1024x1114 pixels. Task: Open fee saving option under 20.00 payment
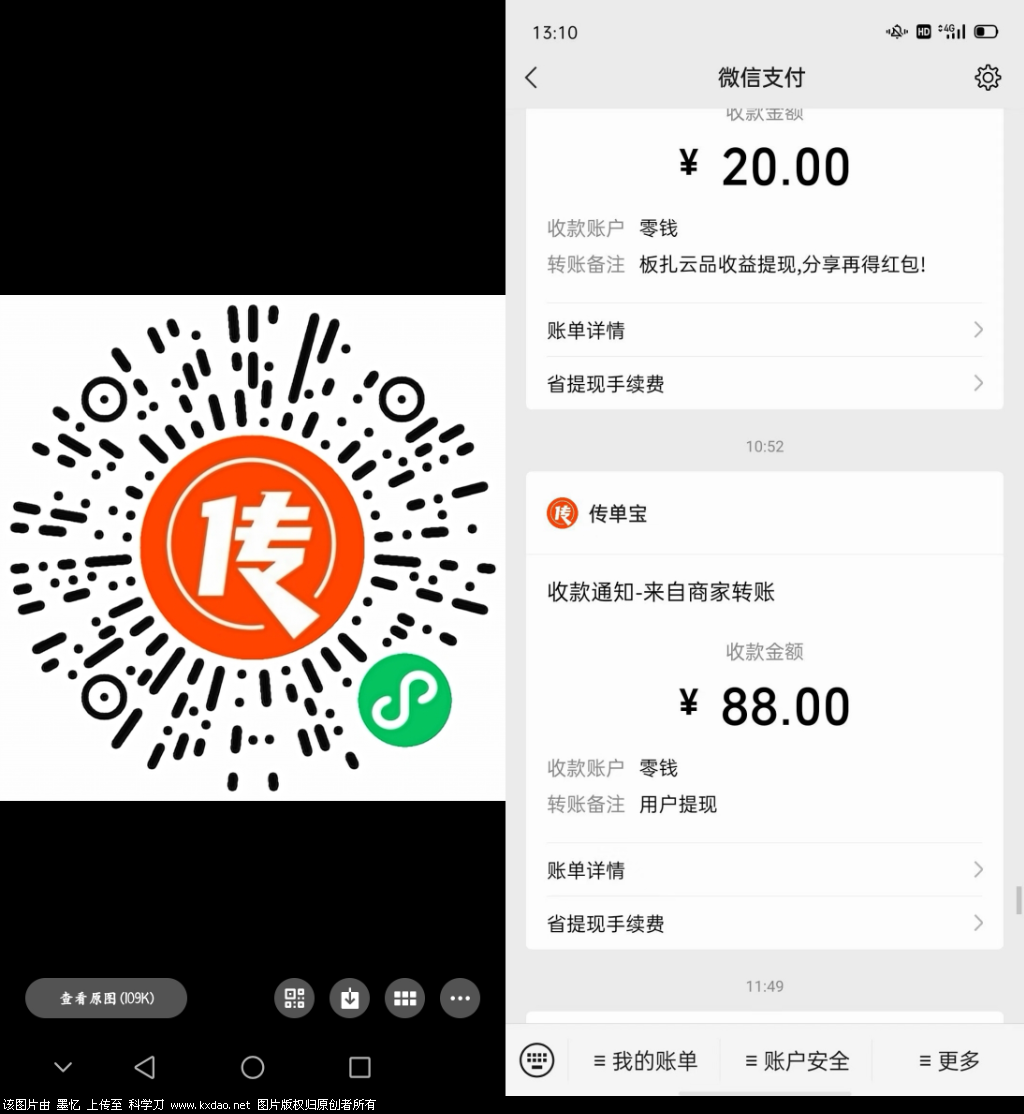(764, 384)
